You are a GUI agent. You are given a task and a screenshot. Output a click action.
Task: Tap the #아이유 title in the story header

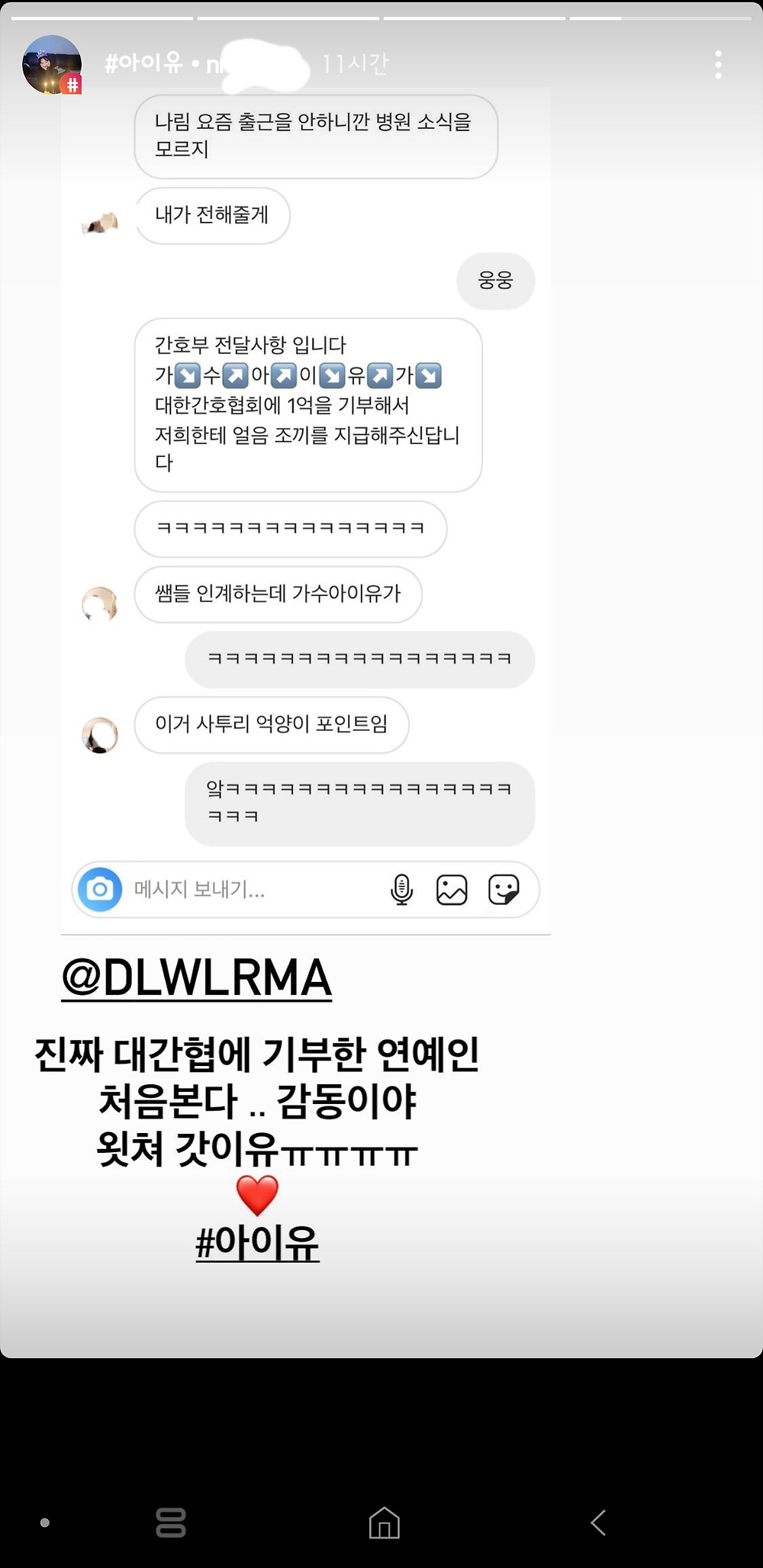tap(143, 63)
